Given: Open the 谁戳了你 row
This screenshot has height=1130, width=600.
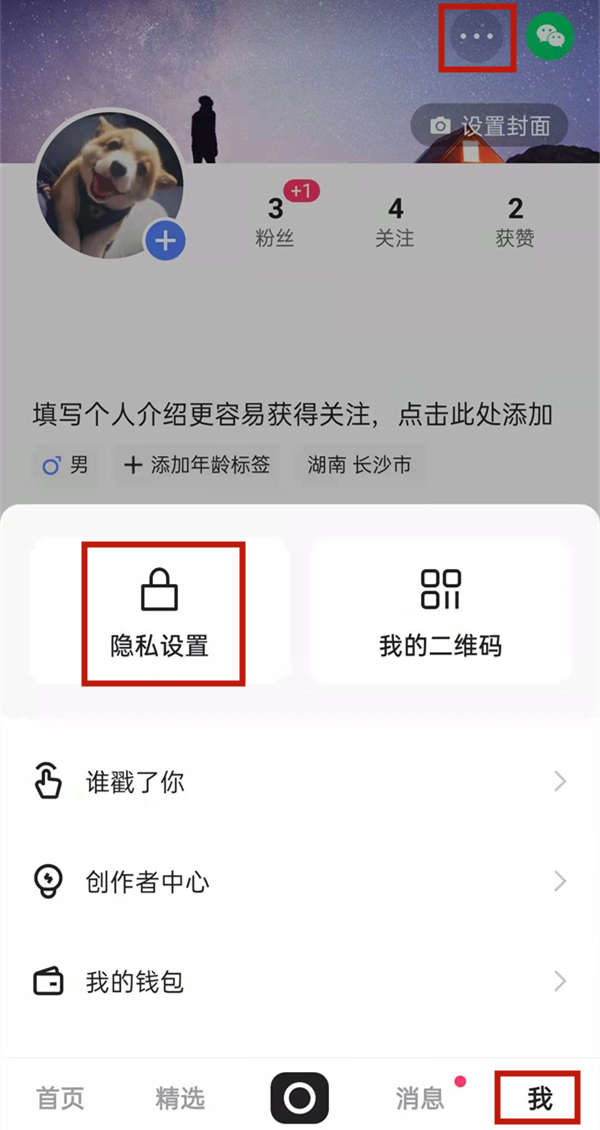Looking at the screenshot, I should click(300, 782).
